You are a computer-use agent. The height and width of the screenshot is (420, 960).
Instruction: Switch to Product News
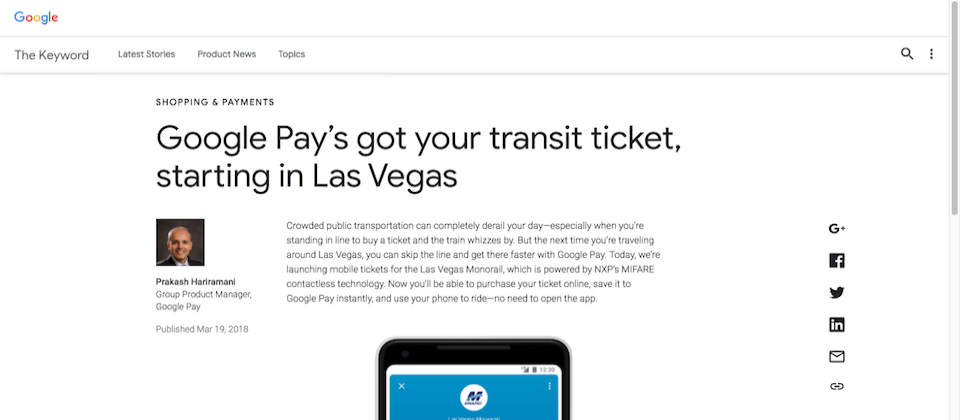point(226,54)
